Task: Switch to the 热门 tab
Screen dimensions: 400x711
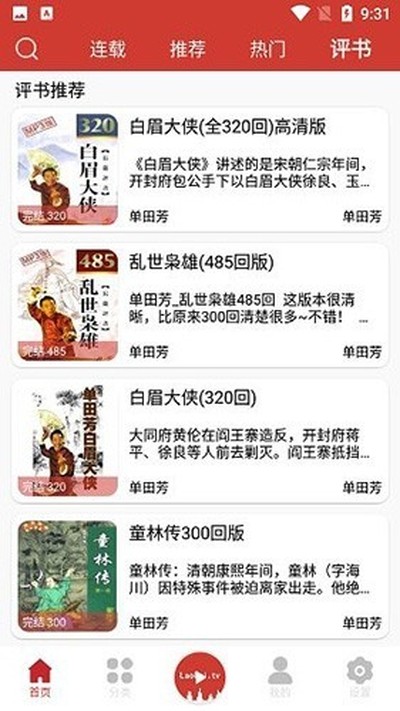Action: point(268,49)
